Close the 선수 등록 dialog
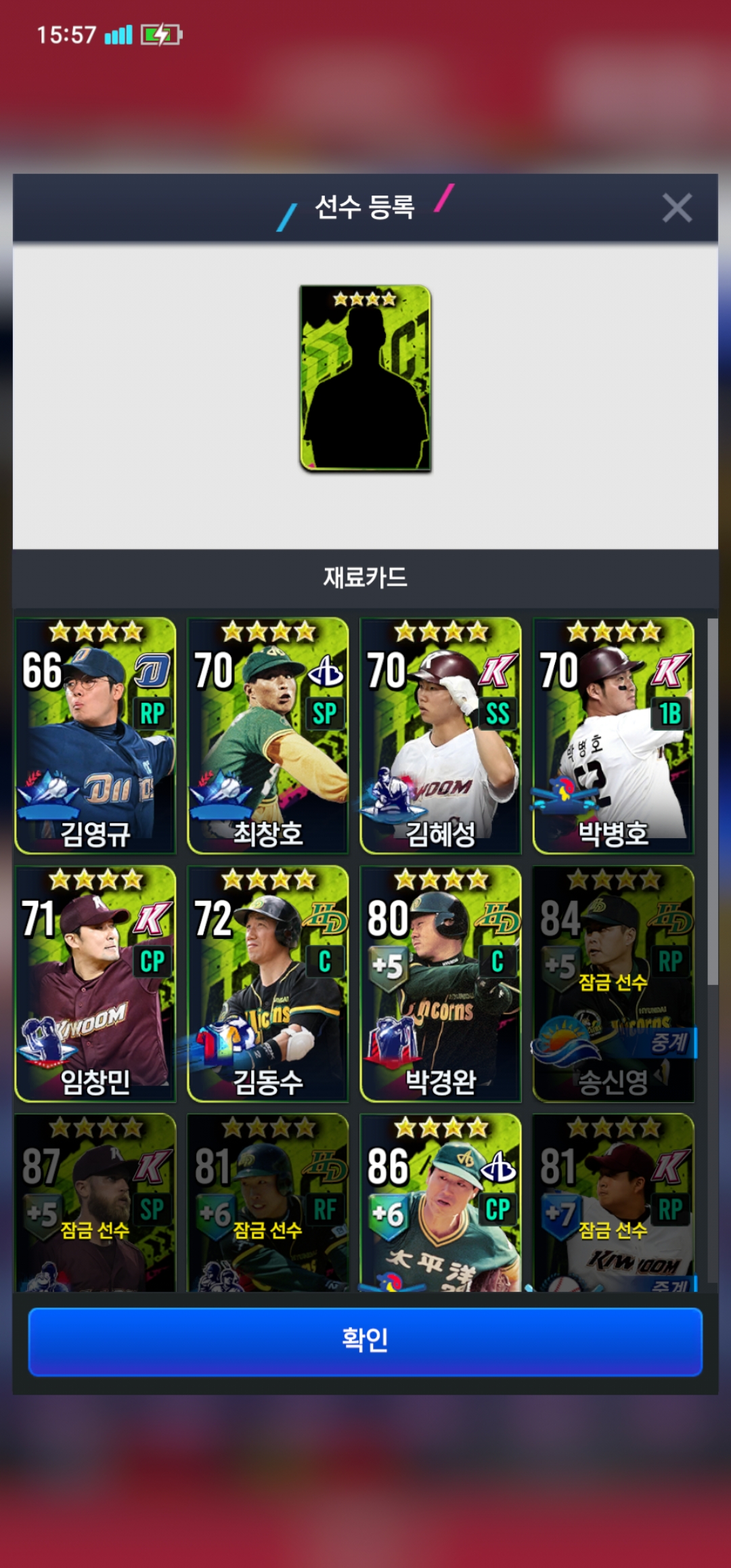Screen dimensions: 731x1568 677,208
